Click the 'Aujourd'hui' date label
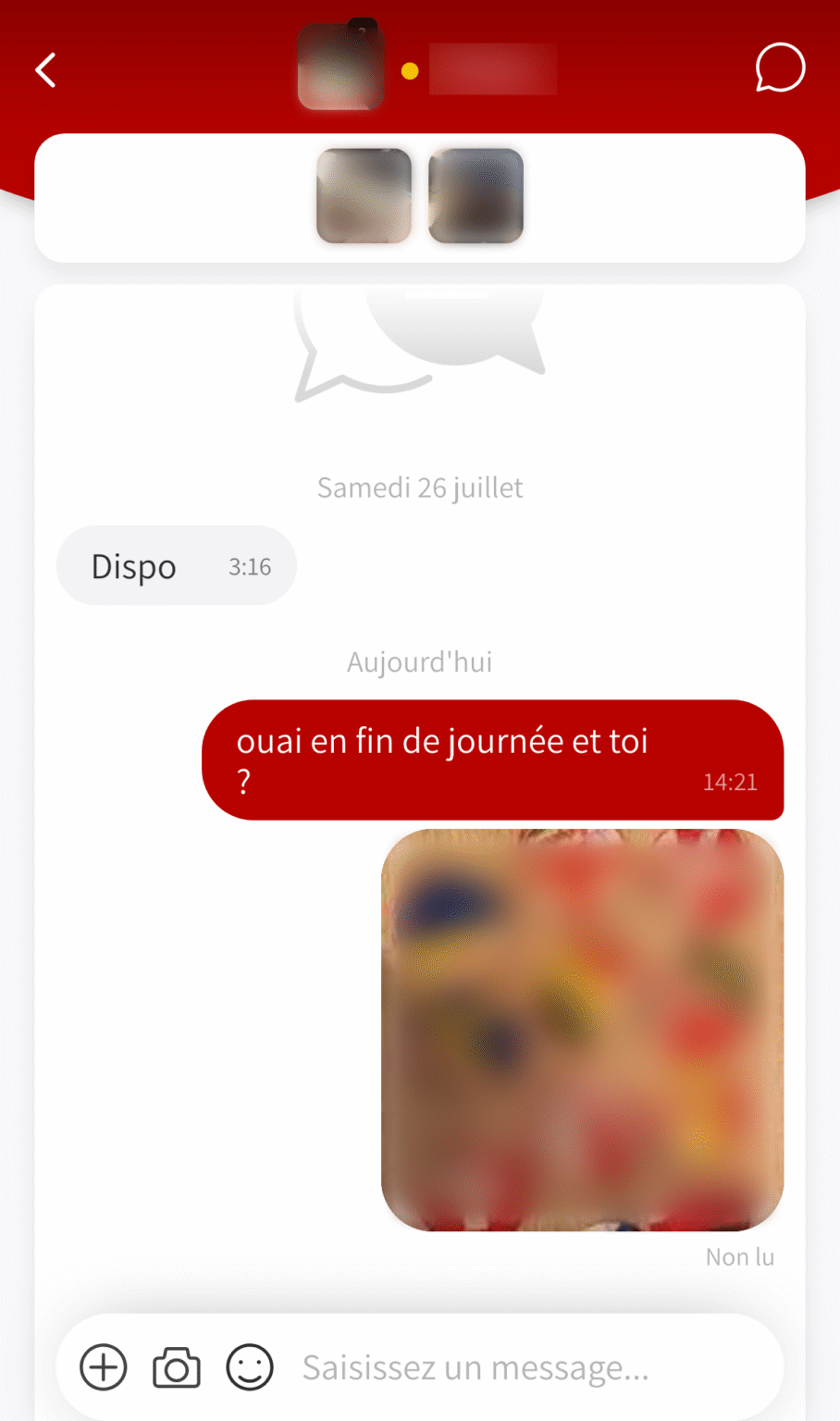840x1421 pixels. point(419,661)
